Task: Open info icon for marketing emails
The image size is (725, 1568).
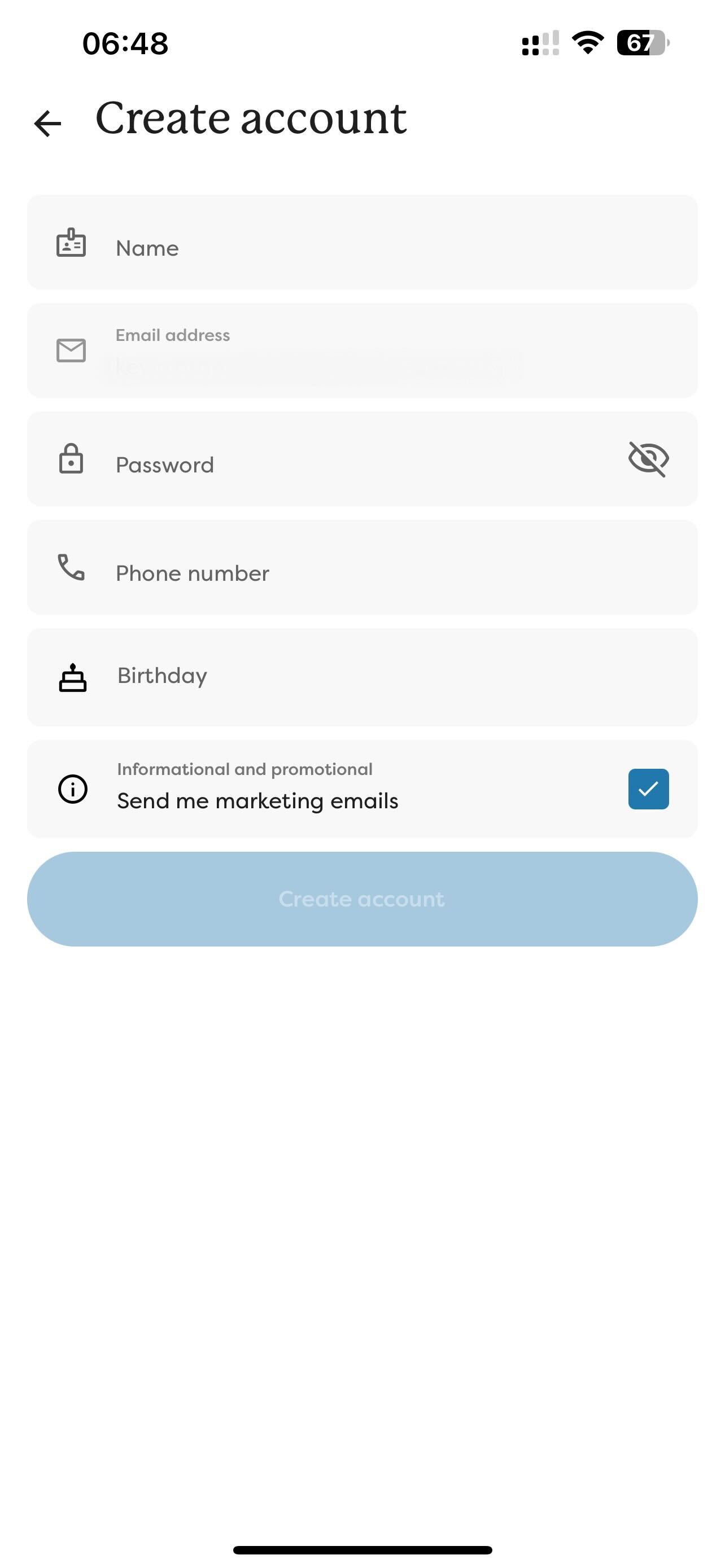Action: (72, 790)
